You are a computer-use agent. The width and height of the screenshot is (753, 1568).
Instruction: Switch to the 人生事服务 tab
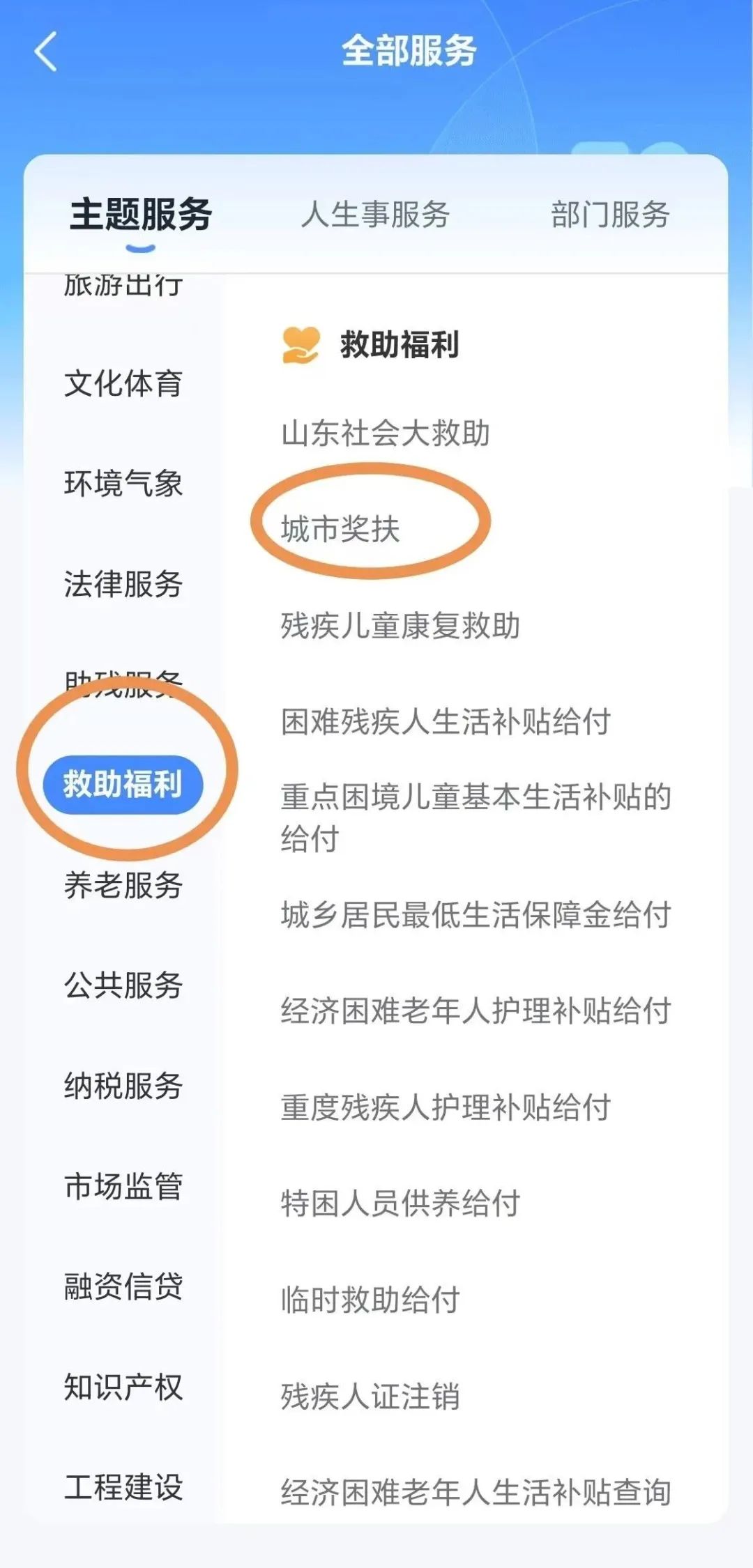375,214
